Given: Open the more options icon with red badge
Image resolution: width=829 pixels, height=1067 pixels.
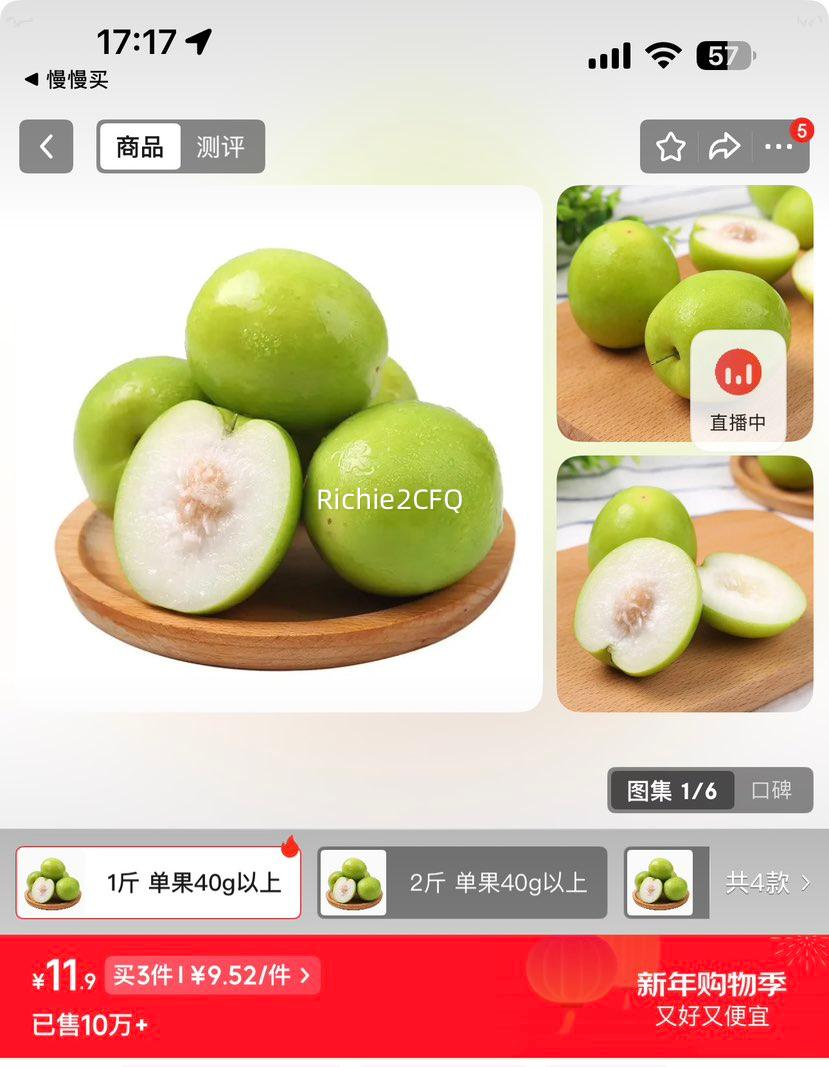Looking at the screenshot, I should pos(779,146).
